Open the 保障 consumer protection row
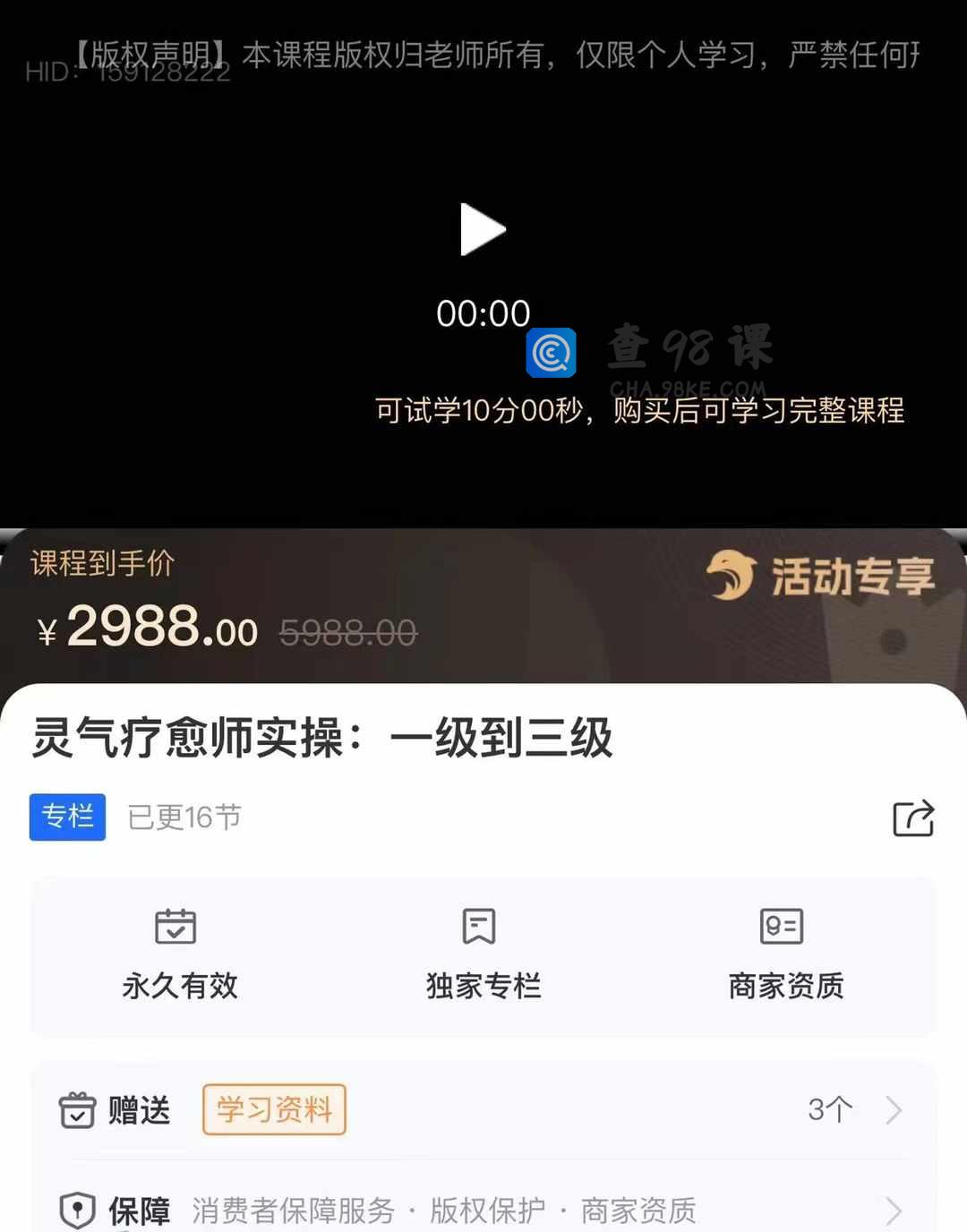 [x=483, y=1211]
